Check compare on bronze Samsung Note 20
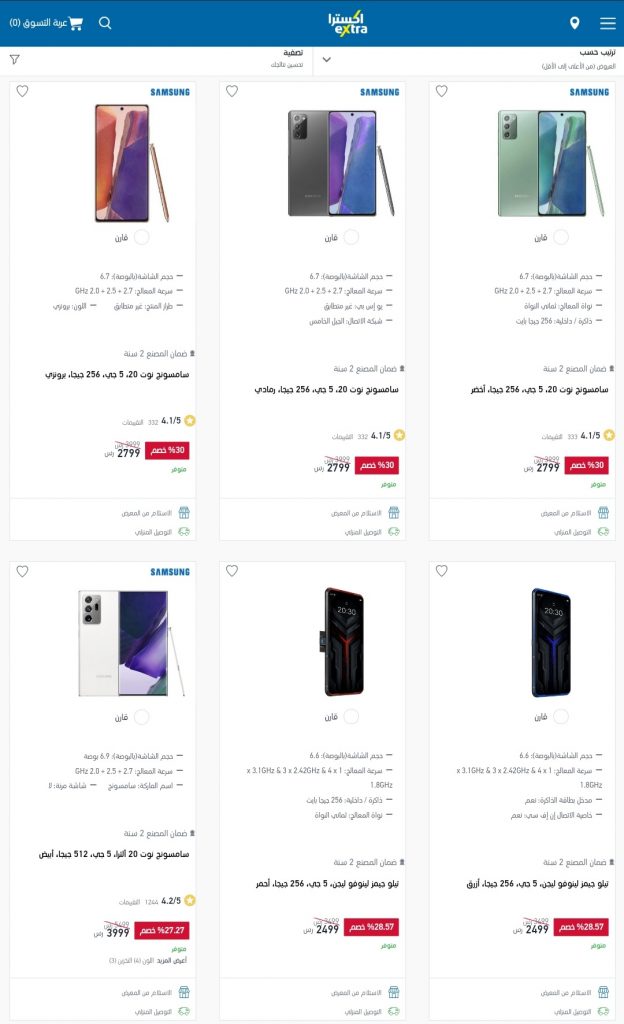Screen dimensions: 624x1024 pyautogui.click(x=142, y=237)
